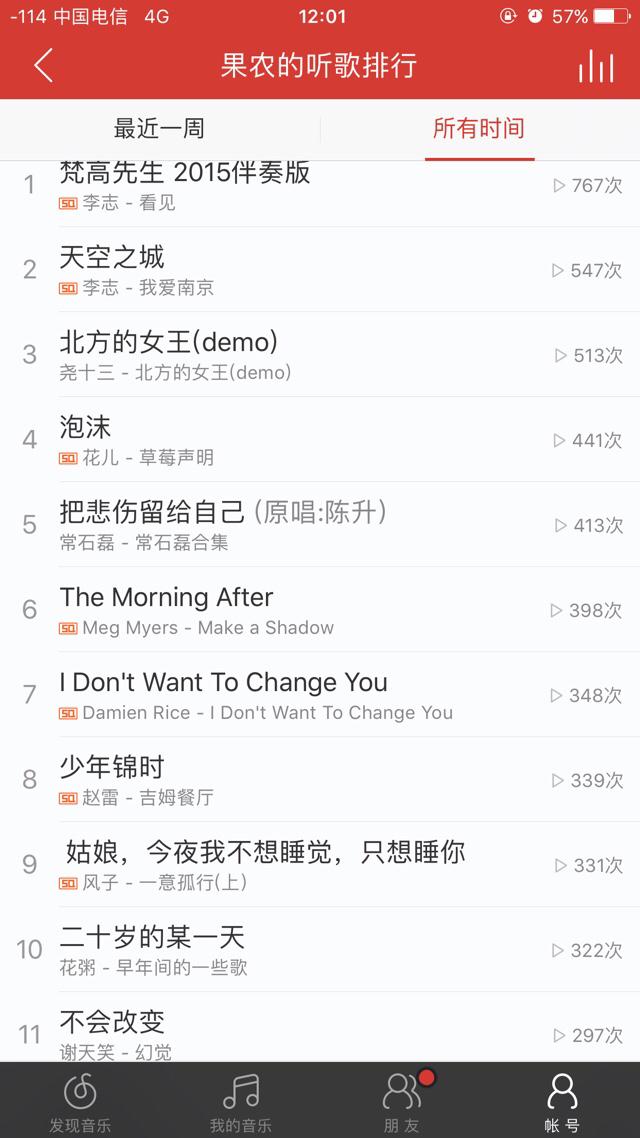Viewport: 640px width, 1138px height.
Task: Open the 朋友 tab
Action: coord(401,1100)
